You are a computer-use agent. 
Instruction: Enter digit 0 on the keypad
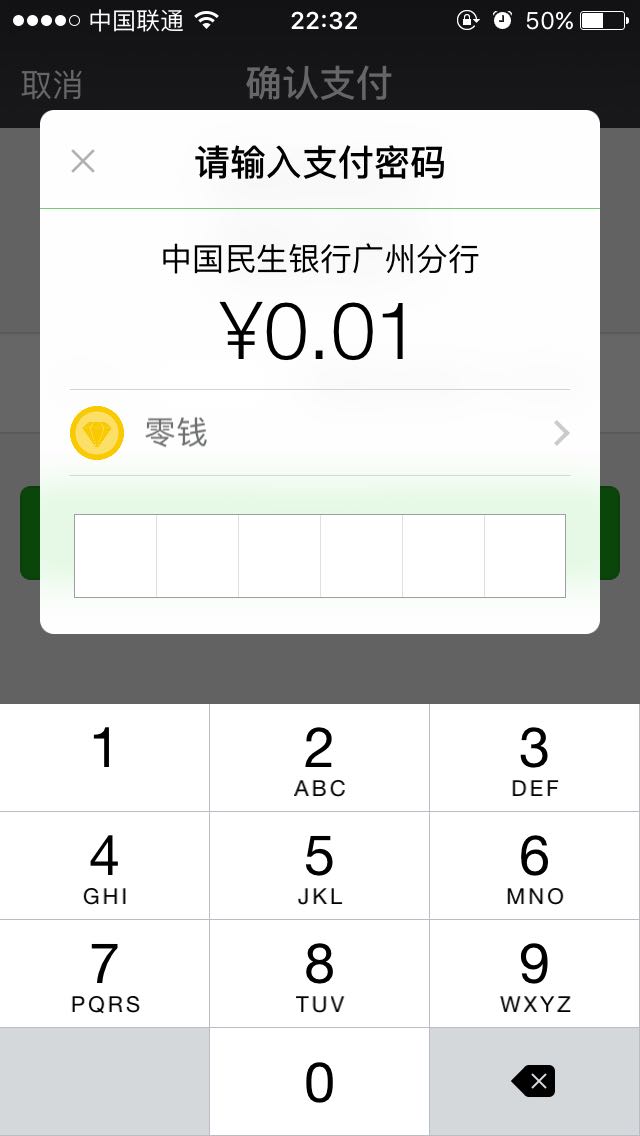(320, 1082)
